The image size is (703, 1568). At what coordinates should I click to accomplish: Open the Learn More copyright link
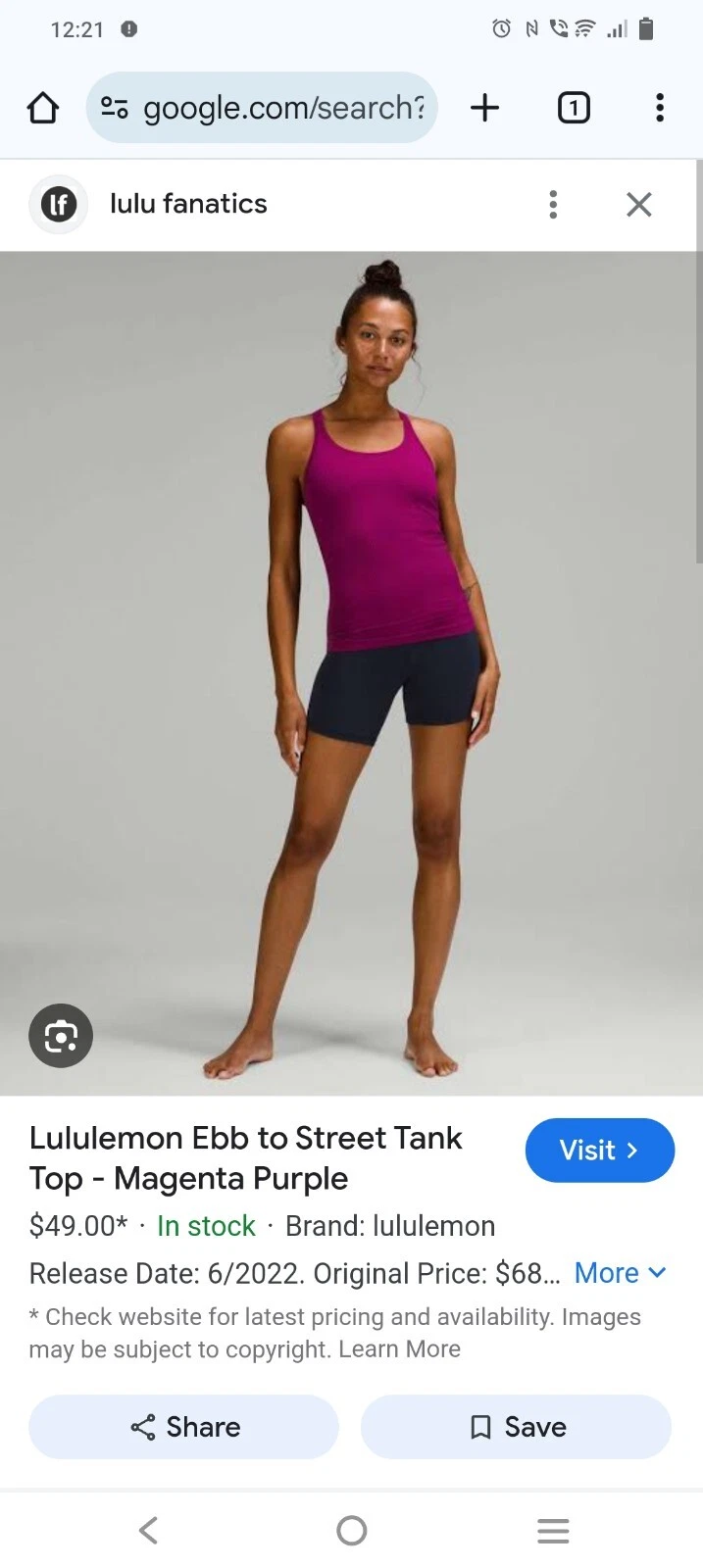[399, 1349]
